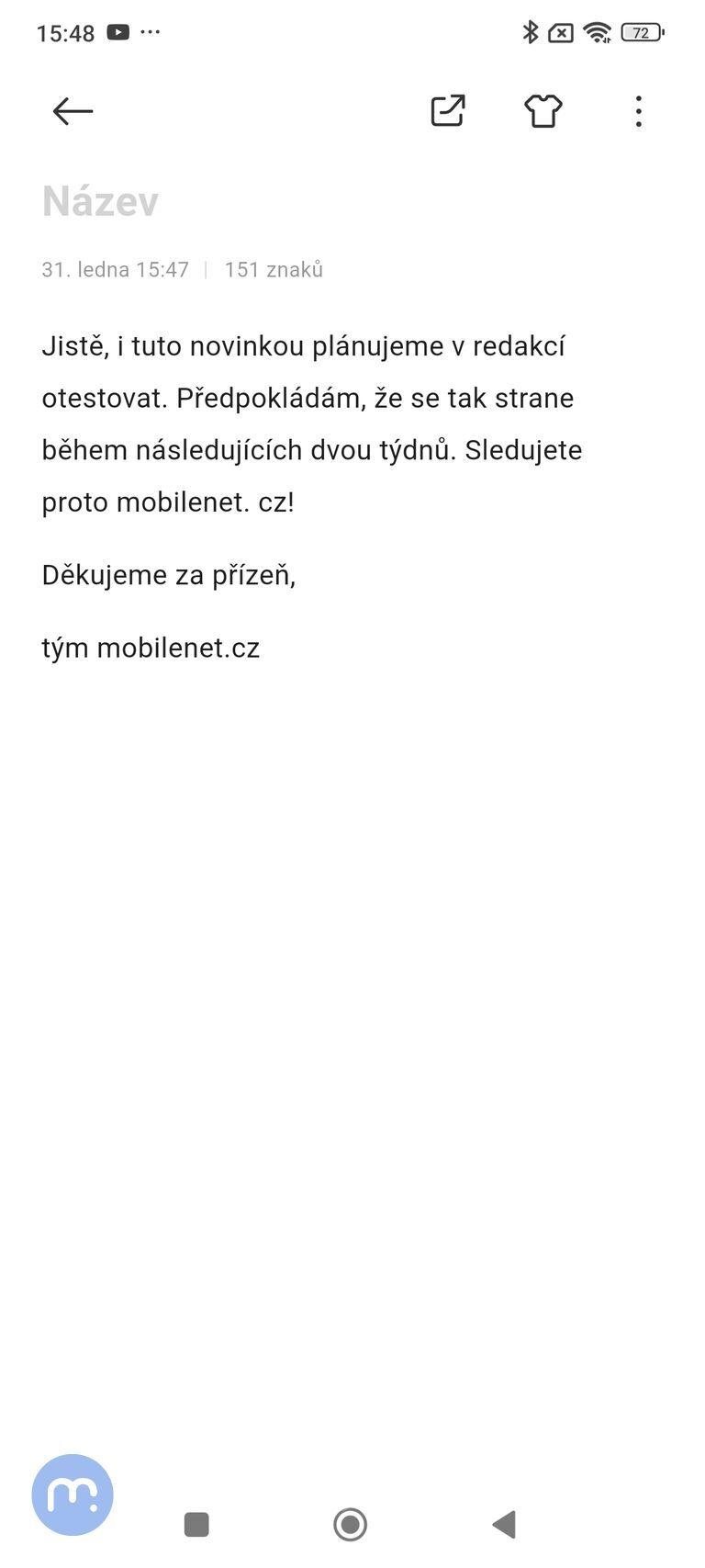
Task: Tap the clock showing 15:48
Action: click(65, 33)
